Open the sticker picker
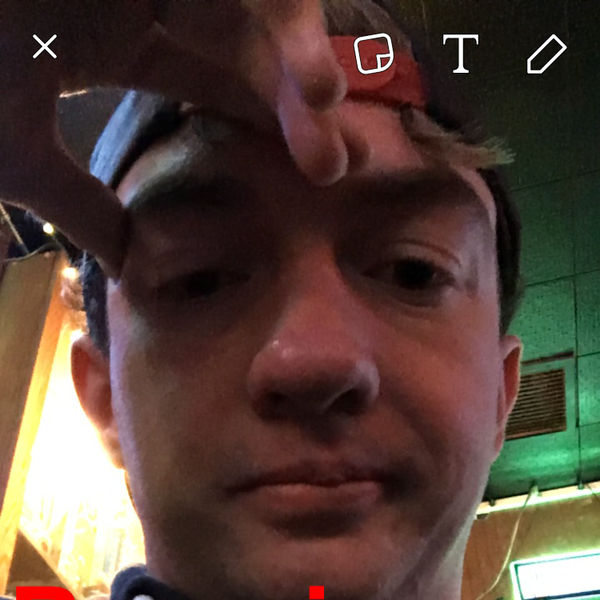The width and height of the screenshot is (600, 600). (x=374, y=55)
